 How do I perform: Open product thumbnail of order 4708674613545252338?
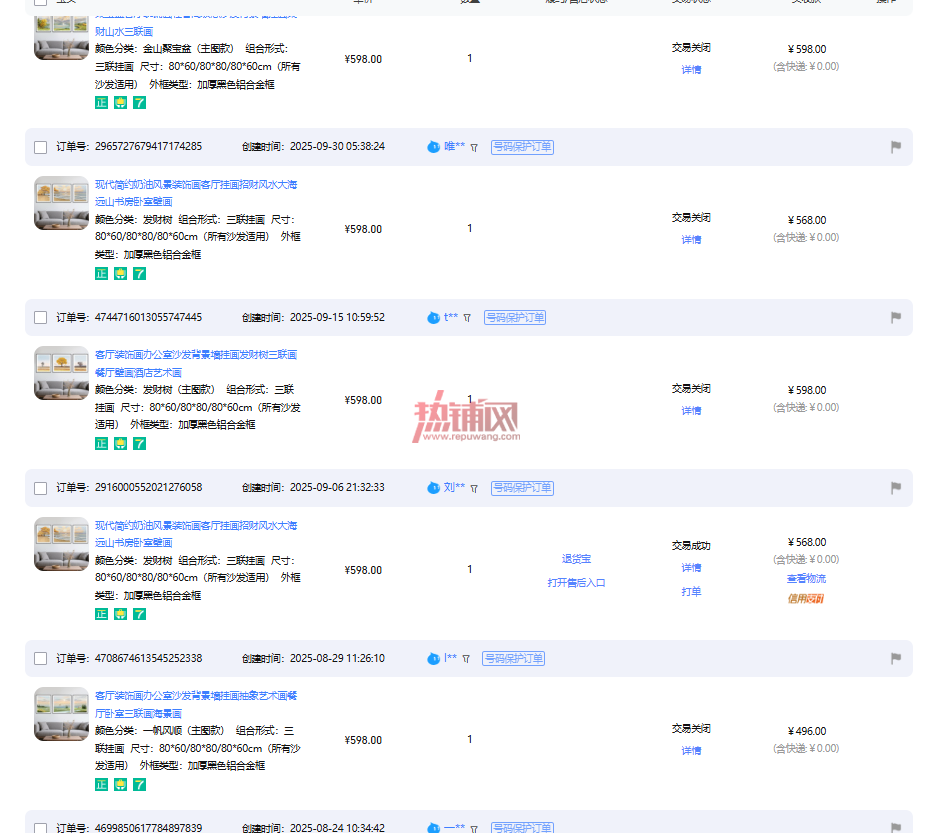61,714
